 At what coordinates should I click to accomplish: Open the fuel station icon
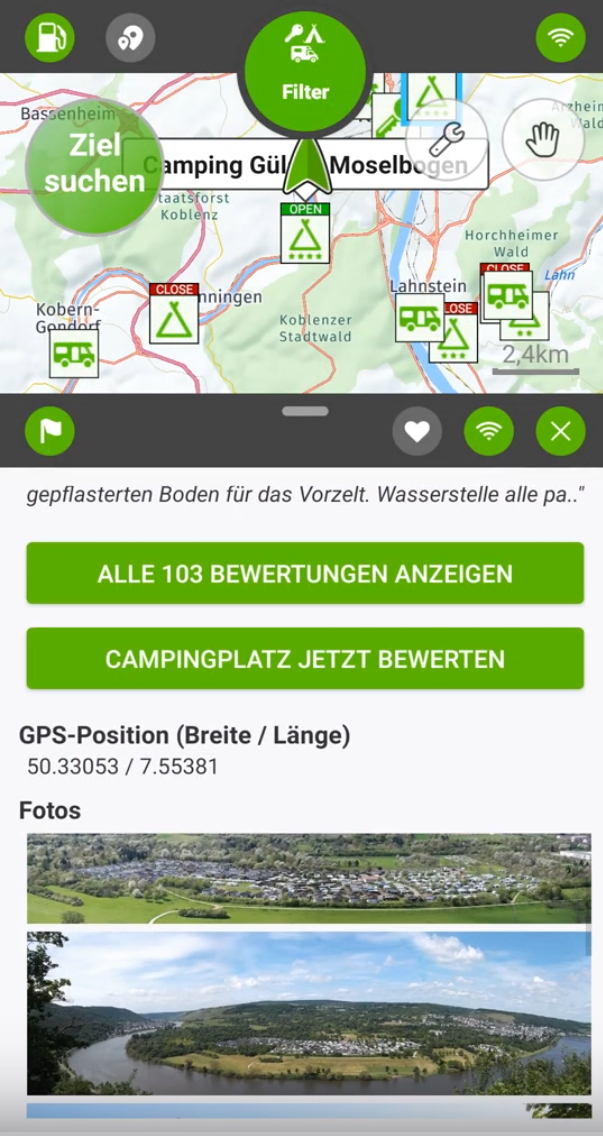pyautogui.click(x=48, y=38)
